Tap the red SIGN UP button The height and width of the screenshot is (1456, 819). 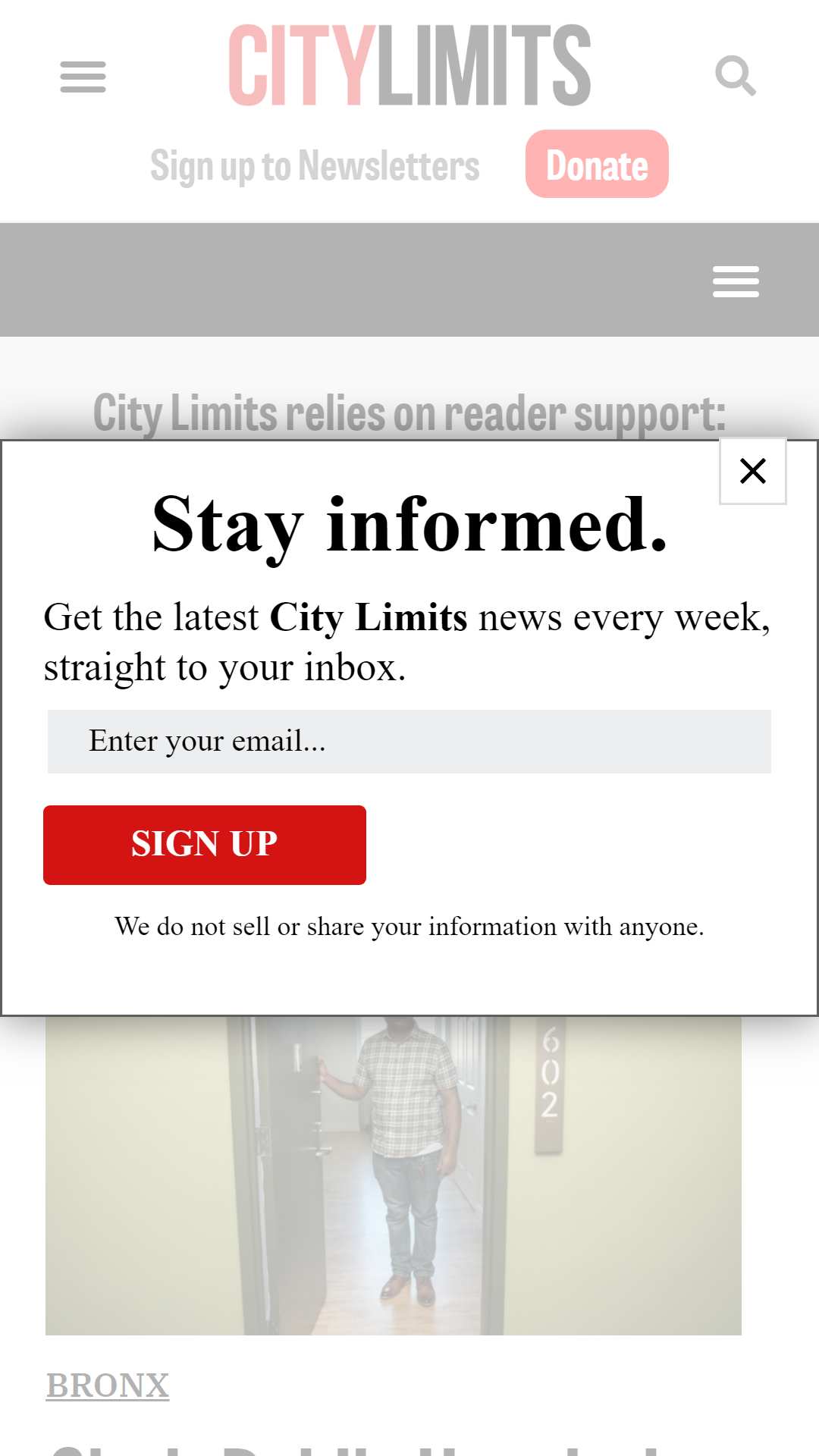coord(205,845)
